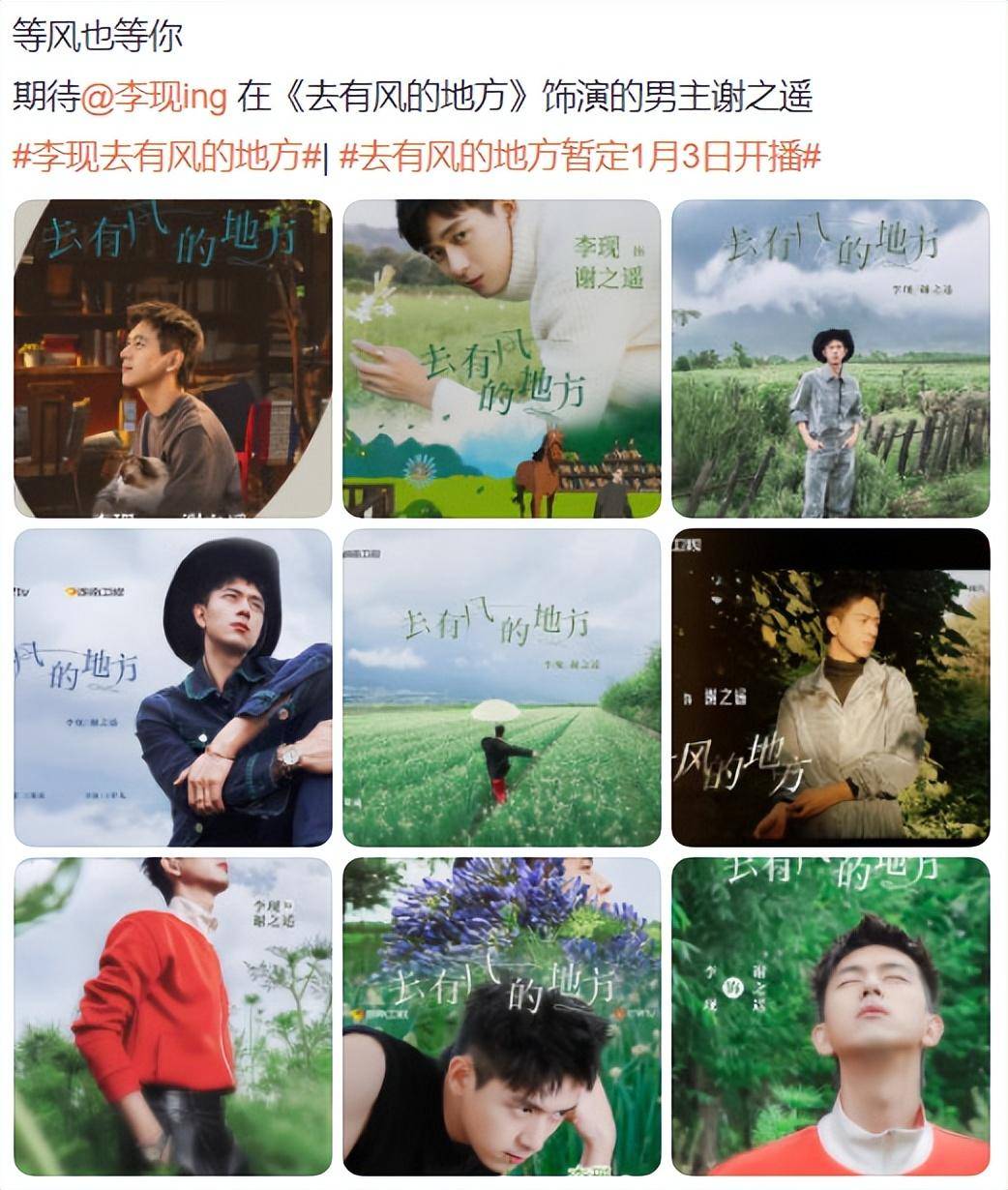Open the red sweater poster
Screen dimensions: 1008x1190
(x=173, y=1016)
